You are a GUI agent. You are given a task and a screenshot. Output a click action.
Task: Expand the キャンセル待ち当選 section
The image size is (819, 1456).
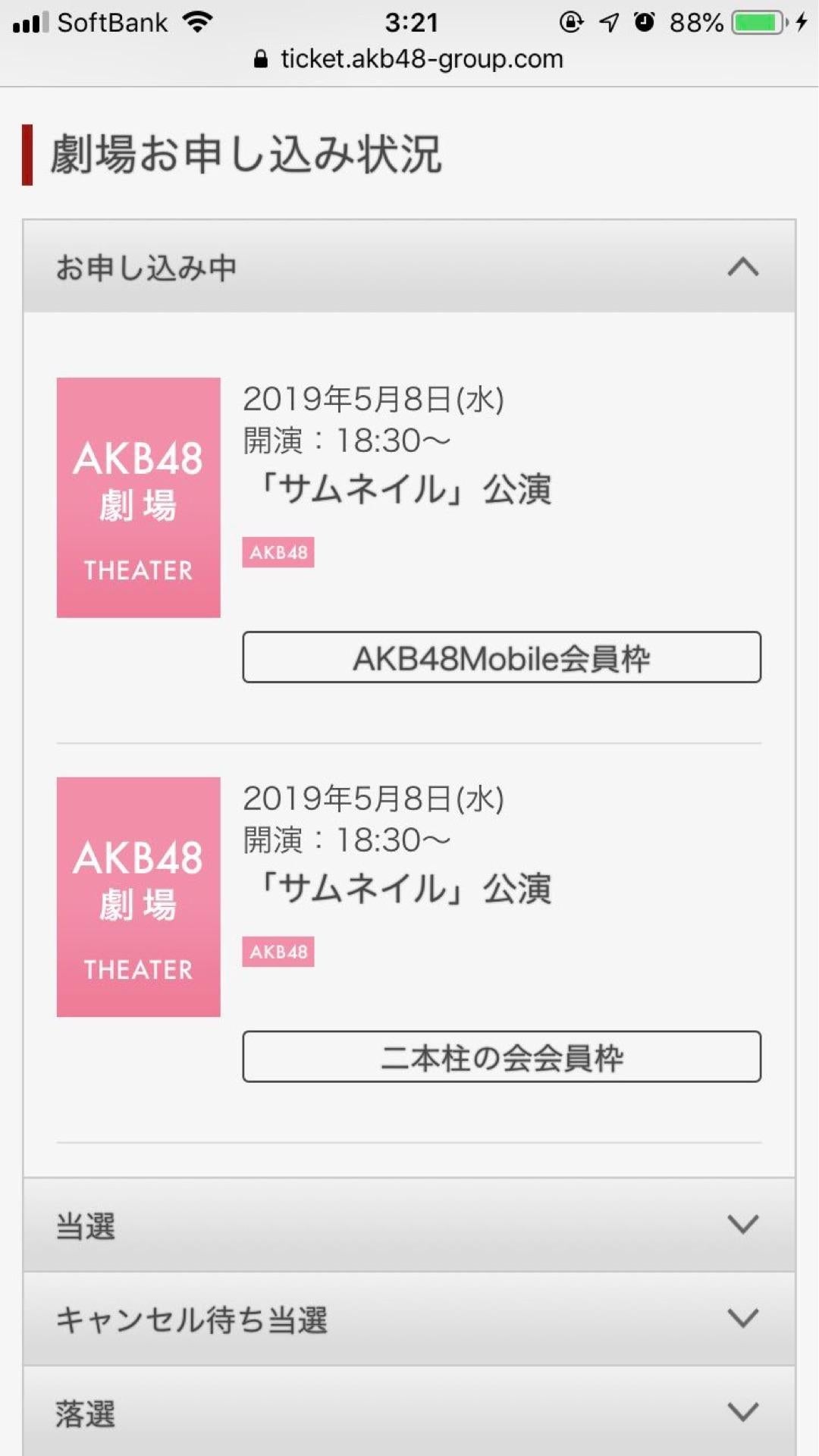[409, 1319]
